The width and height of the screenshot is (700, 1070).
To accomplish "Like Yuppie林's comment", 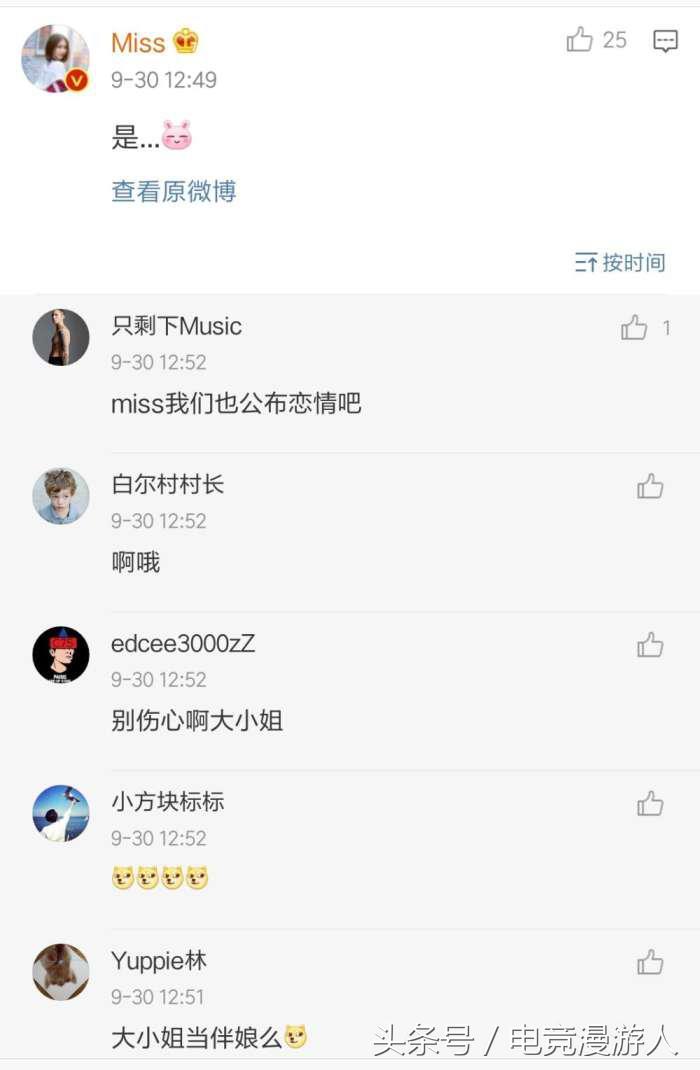I will click(x=650, y=962).
